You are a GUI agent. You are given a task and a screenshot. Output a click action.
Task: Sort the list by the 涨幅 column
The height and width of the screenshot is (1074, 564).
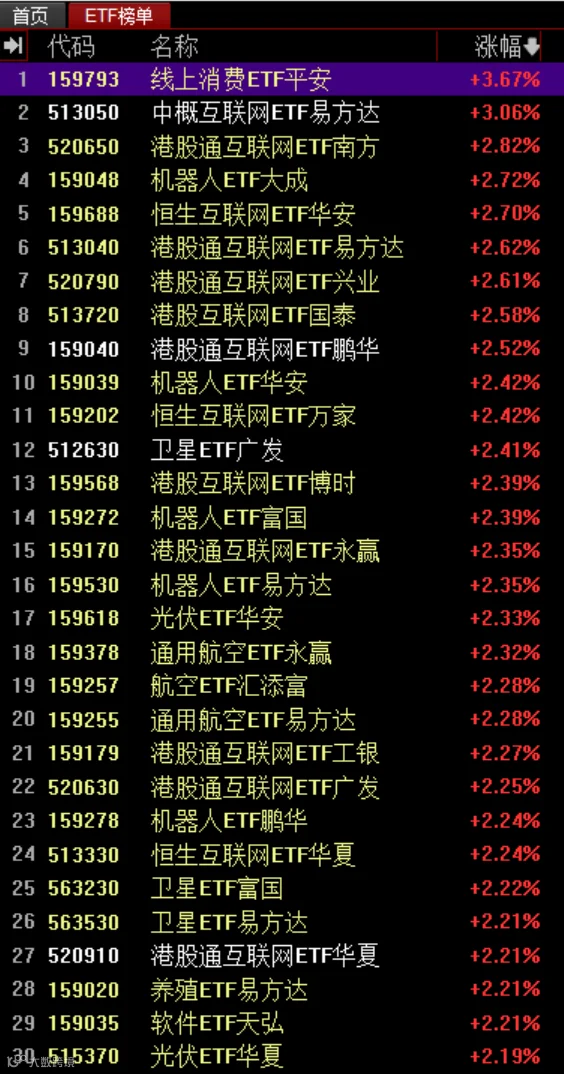tap(506, 47)
